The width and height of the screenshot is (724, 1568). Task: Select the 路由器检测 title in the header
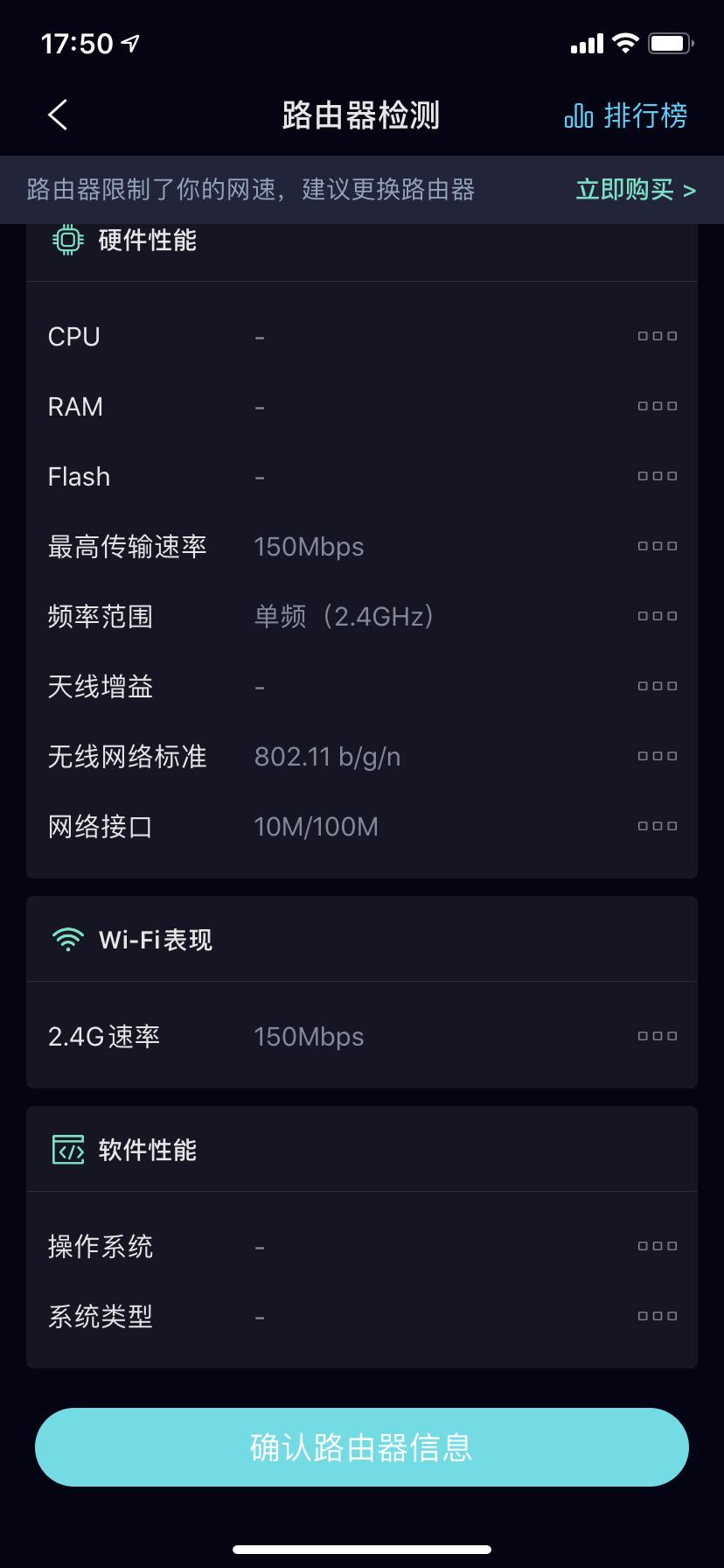tap(361, 115)
